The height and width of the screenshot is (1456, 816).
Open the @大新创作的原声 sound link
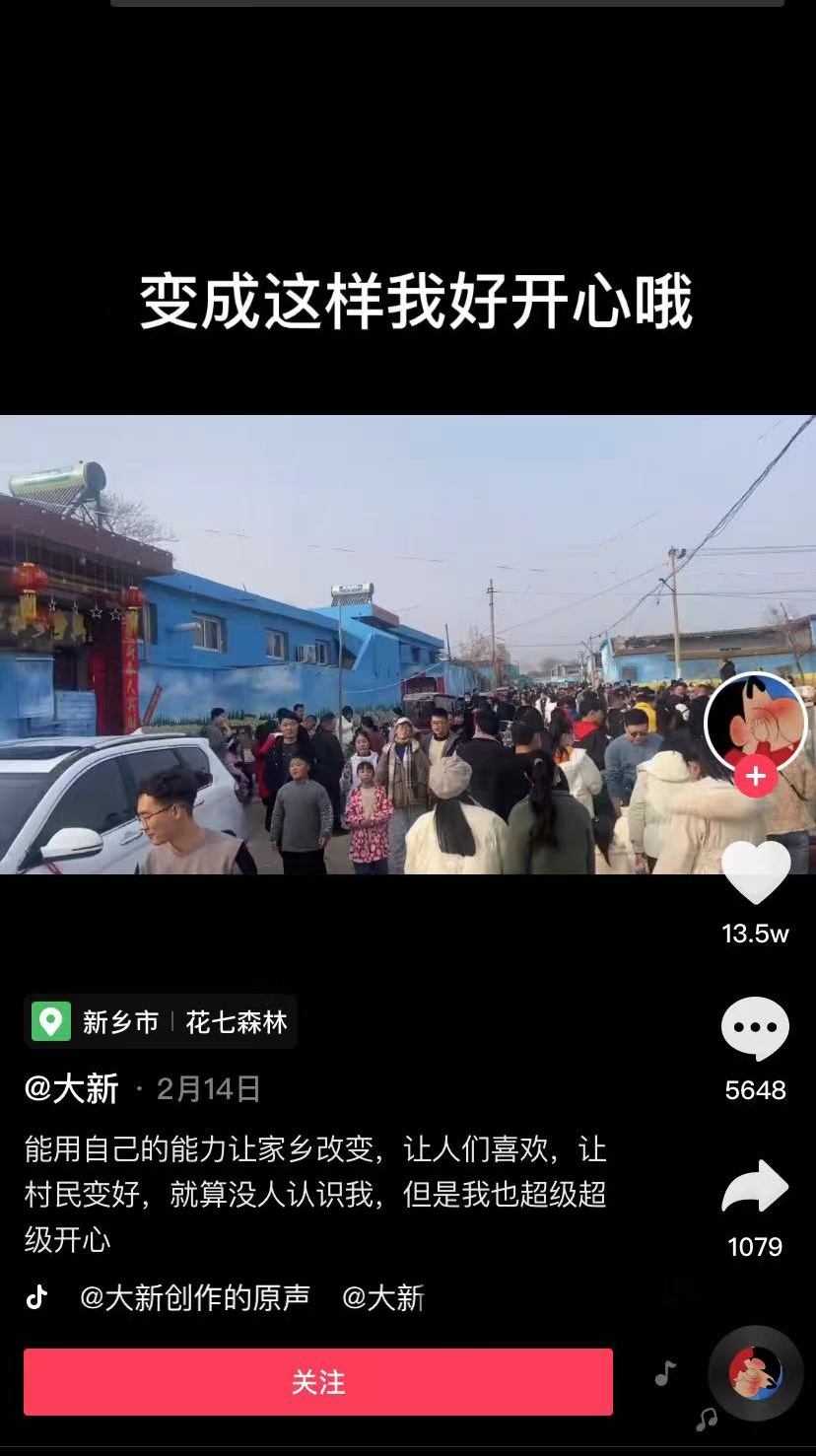(194, 1297)
